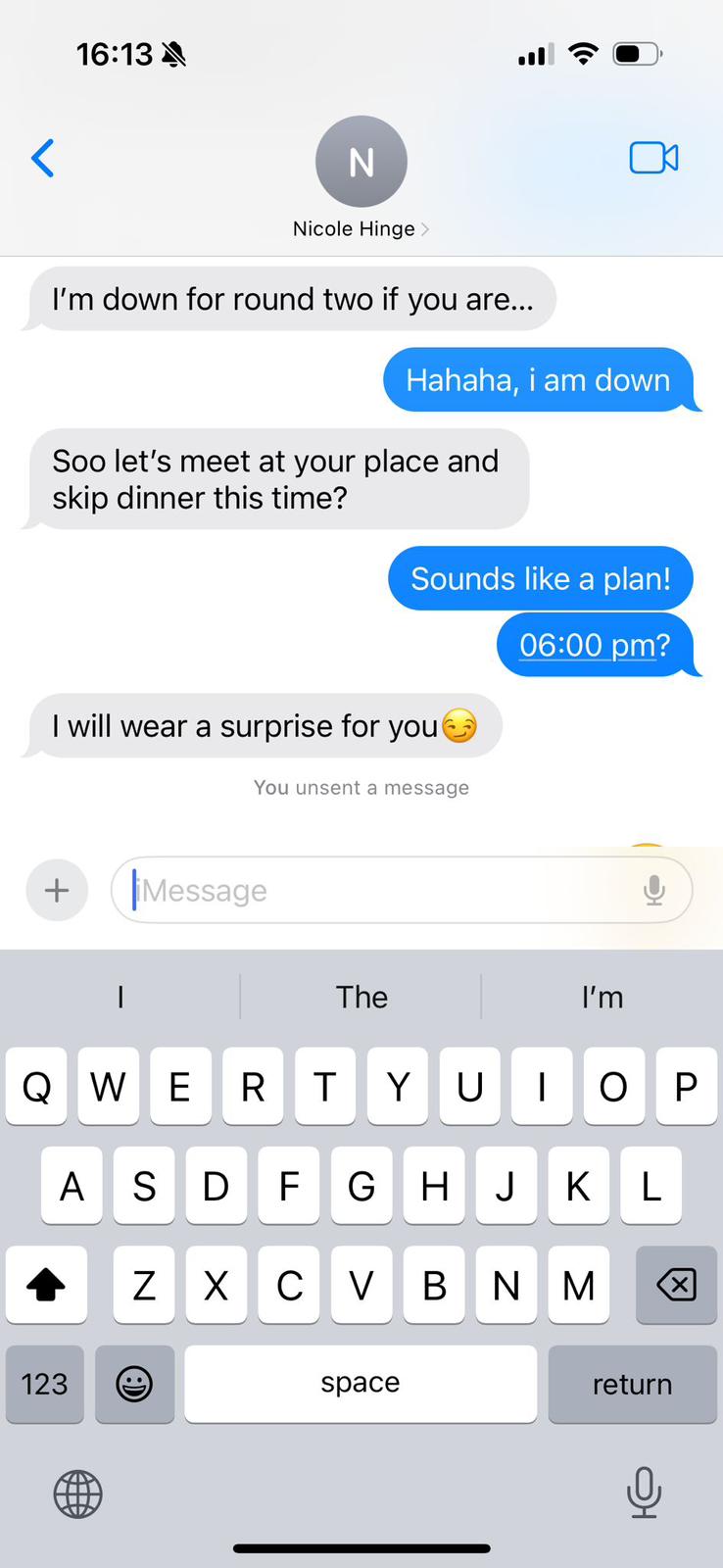
Task: Hit the backspace key
Action: [676, 1284]
